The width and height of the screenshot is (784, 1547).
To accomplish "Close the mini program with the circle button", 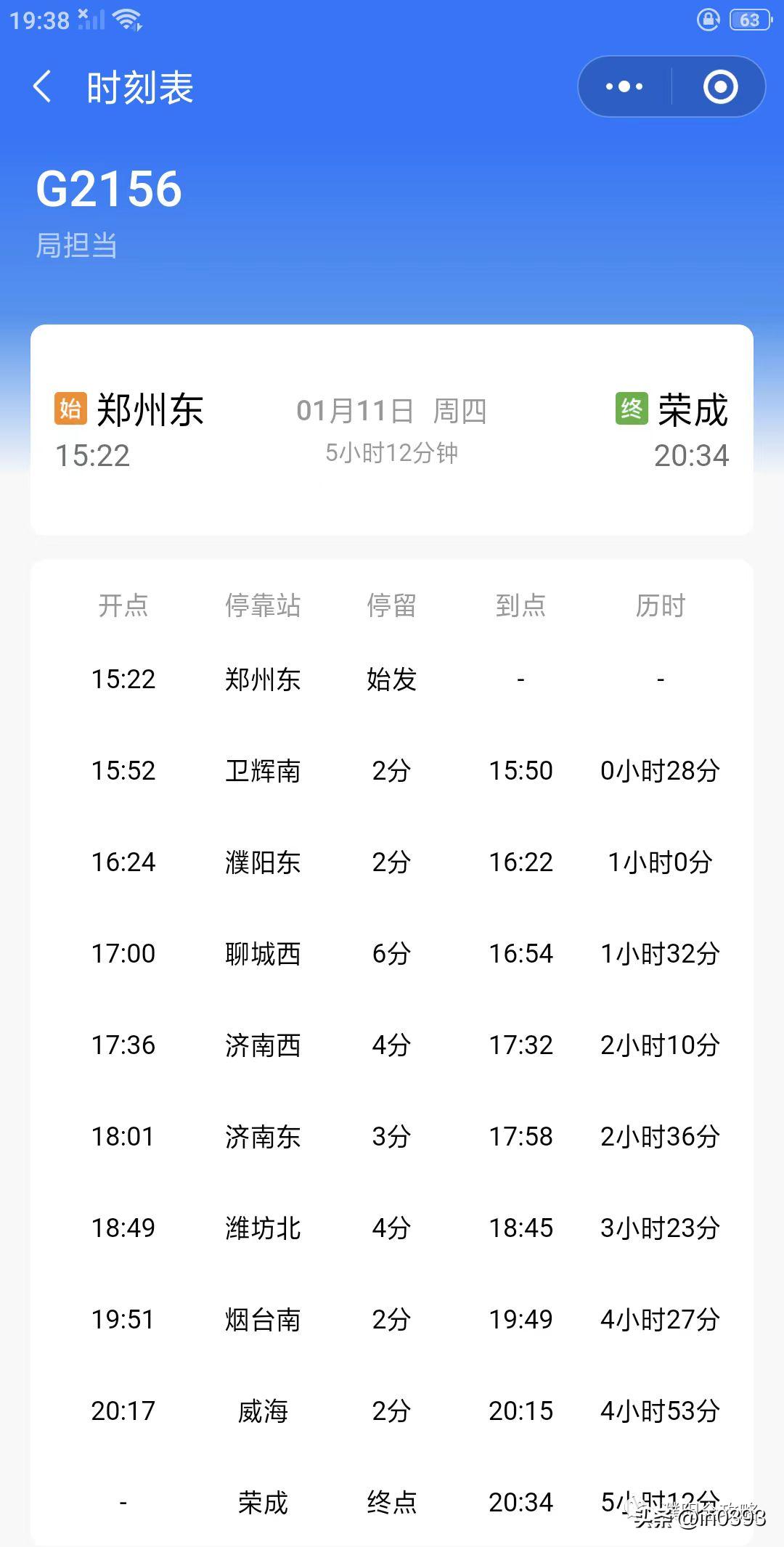I will (x=720, y=87).
